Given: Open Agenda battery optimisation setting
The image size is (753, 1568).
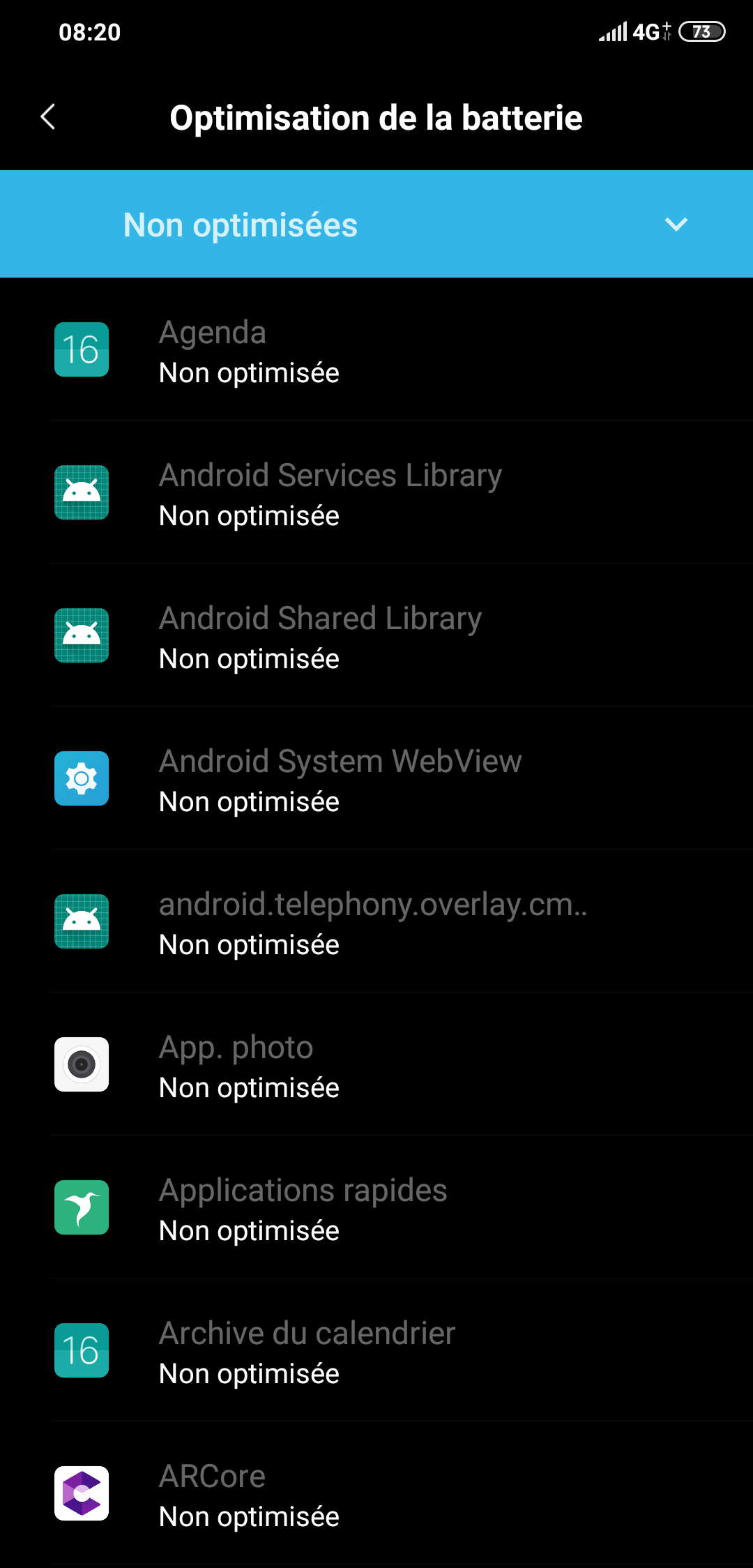Looking at the screenshot, I should [376, 349].
